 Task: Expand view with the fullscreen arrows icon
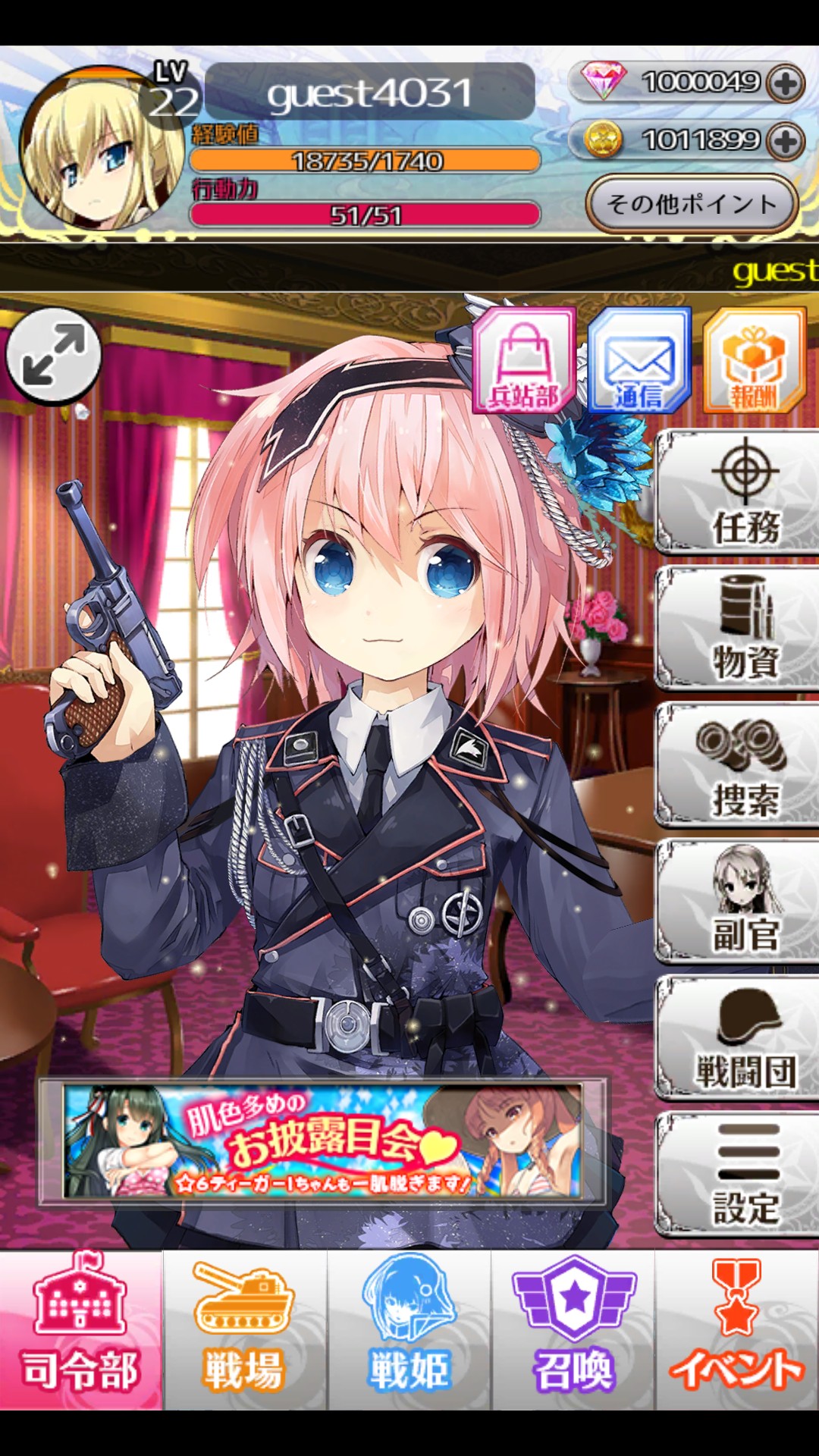(54, 355)
